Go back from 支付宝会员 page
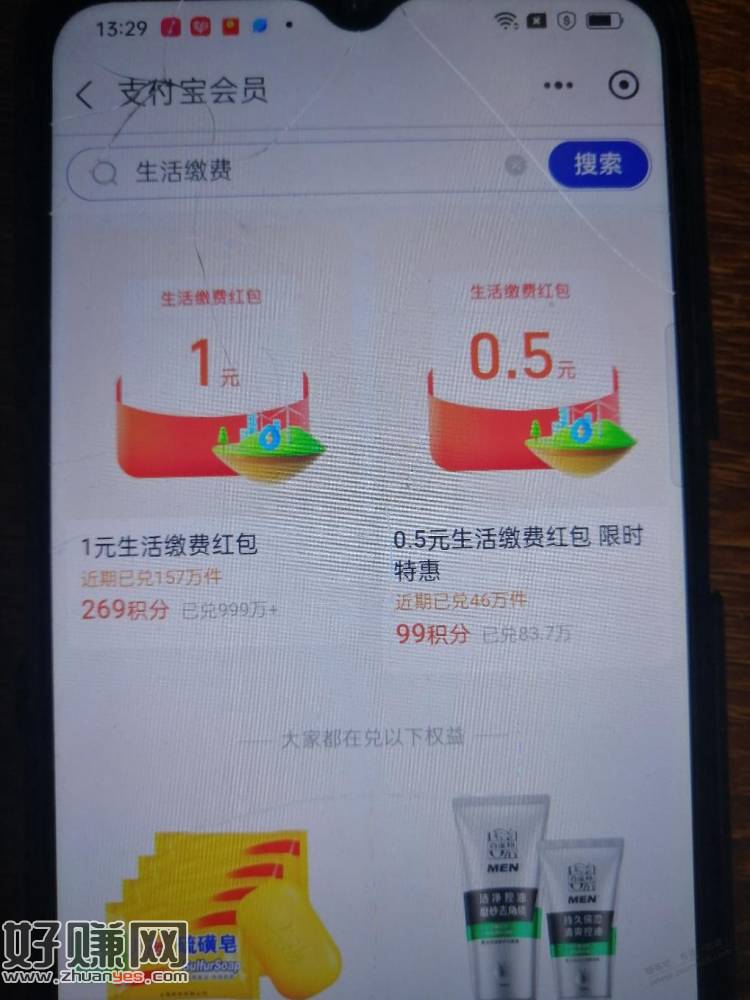This screenshot has height=1000, width=750. click(x=85, y=95)
